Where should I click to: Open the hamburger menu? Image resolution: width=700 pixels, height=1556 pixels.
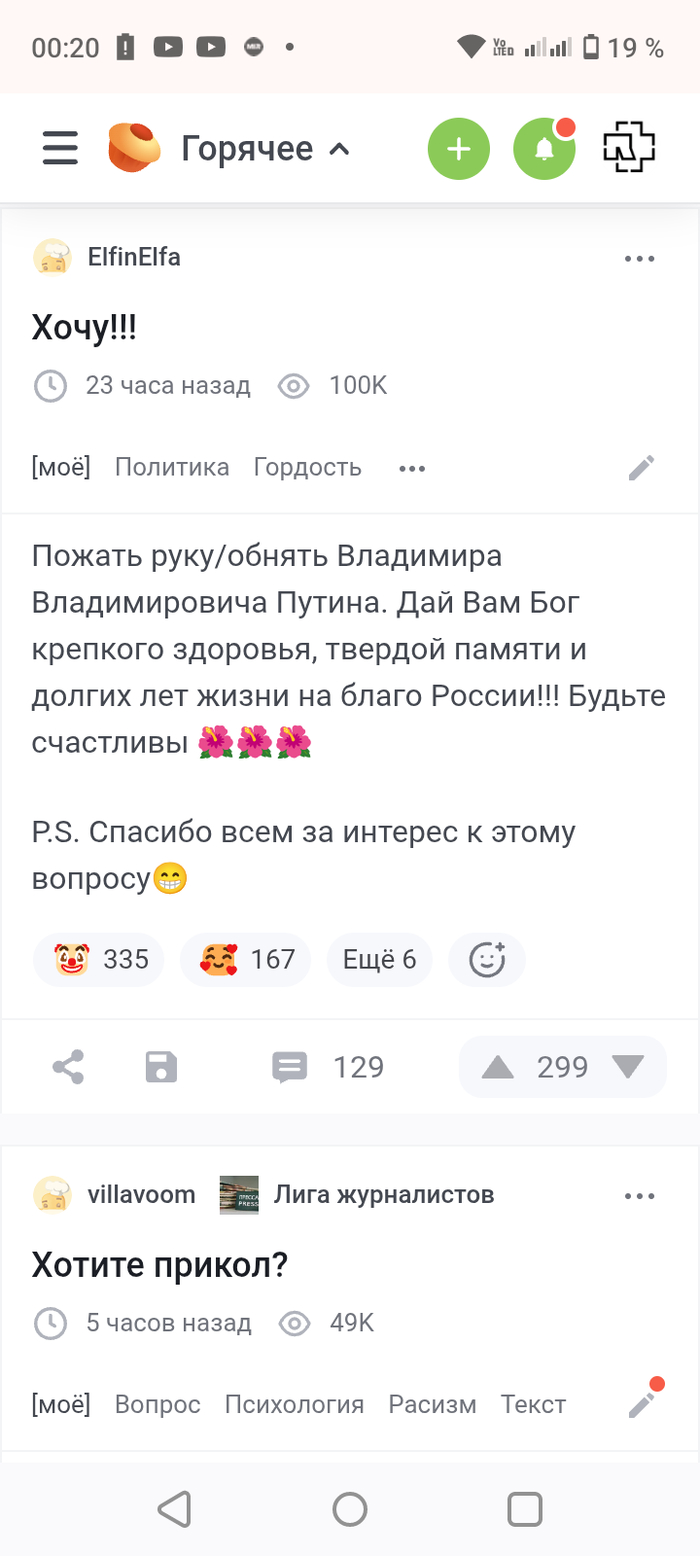[x=60, y=149]
